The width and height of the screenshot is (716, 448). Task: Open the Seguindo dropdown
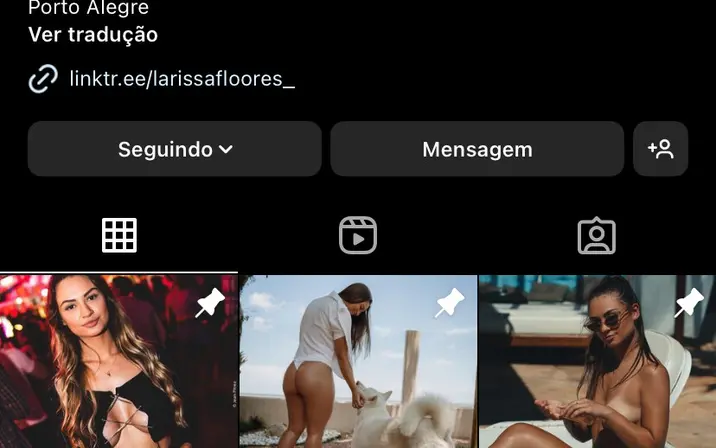pos(174,149)
